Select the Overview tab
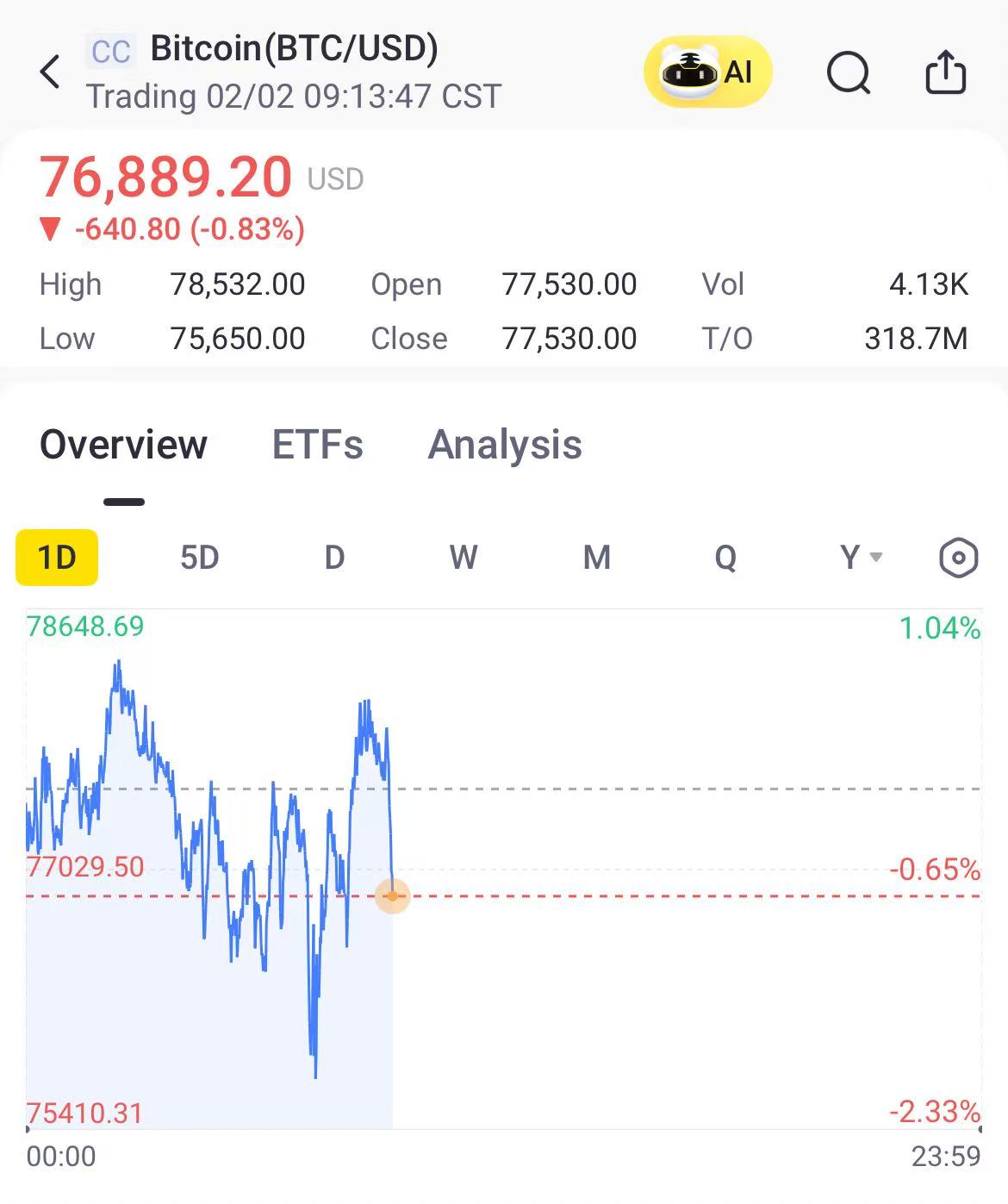The image size is (1008, 1204). tap(124, 445)
